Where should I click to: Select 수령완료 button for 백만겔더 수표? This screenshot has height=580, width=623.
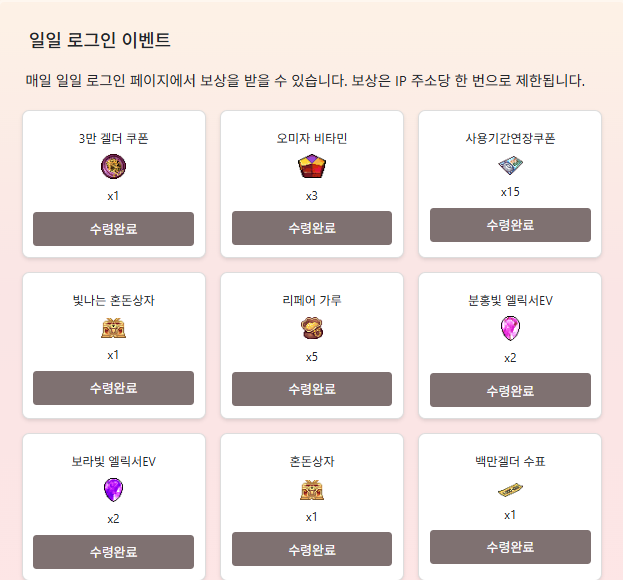[x=510, y=547]
